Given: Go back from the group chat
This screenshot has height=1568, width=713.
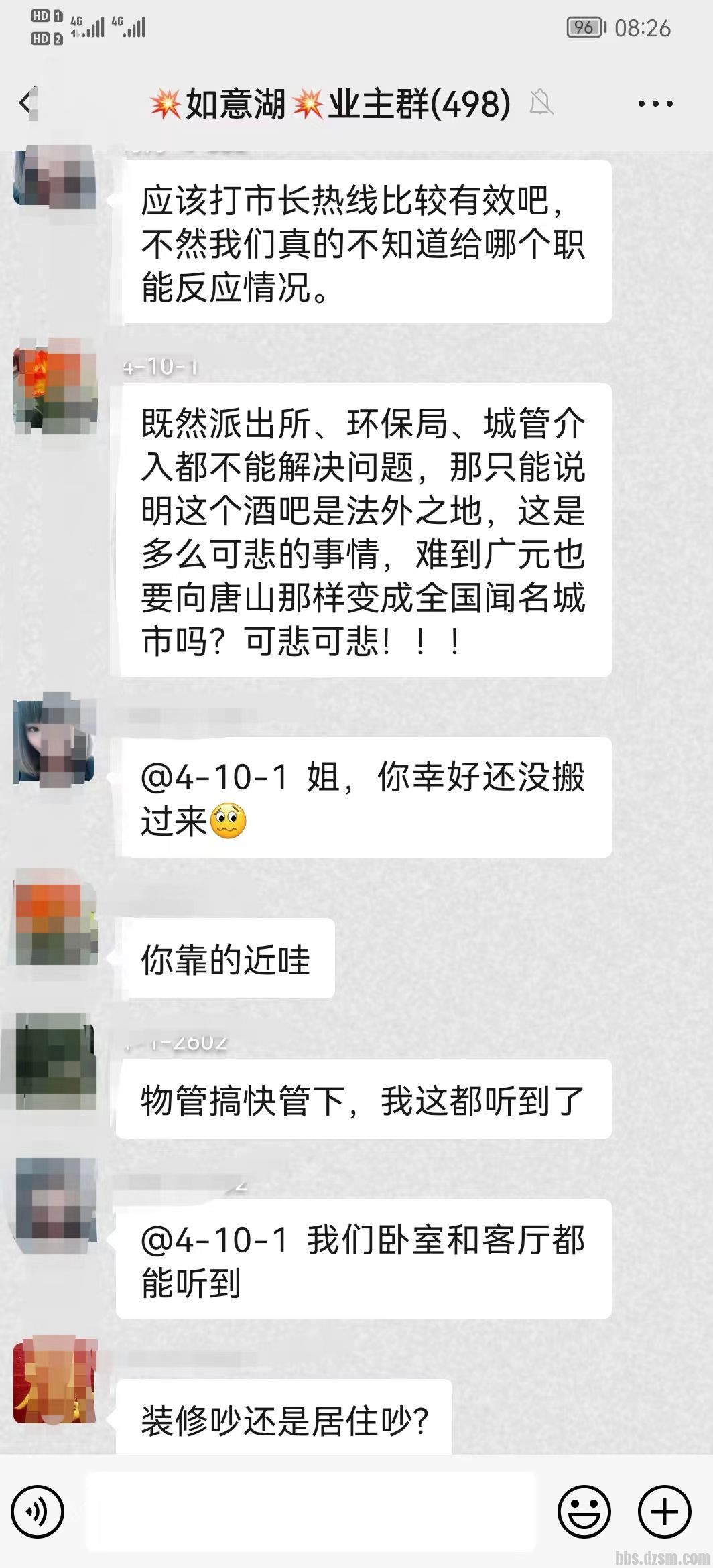Looking at the screenshot, I should click(x=27, y=103).
